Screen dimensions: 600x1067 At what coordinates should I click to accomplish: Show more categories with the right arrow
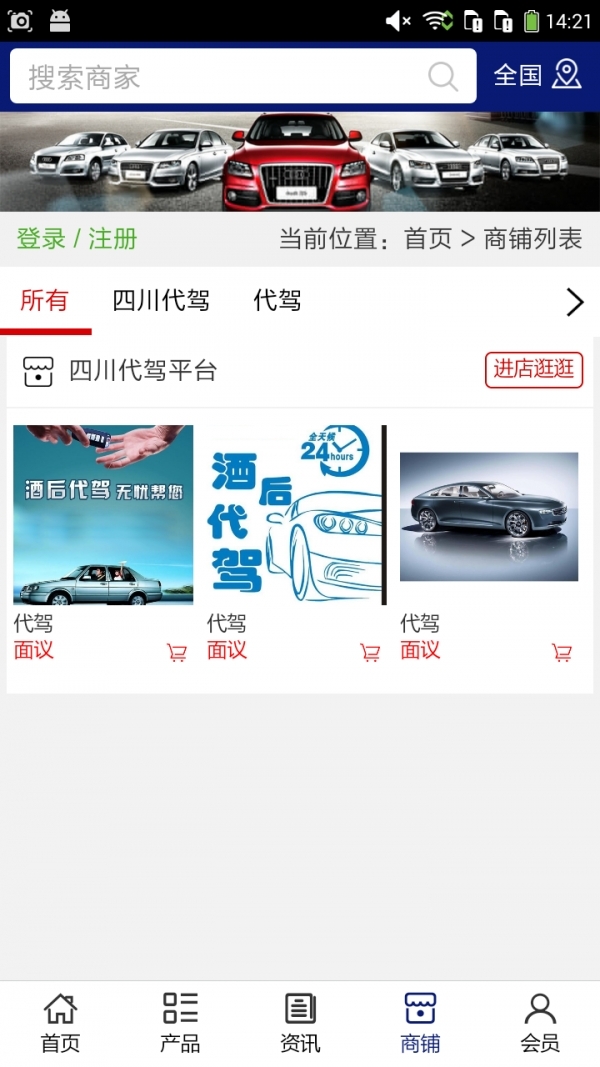[574, 302]
